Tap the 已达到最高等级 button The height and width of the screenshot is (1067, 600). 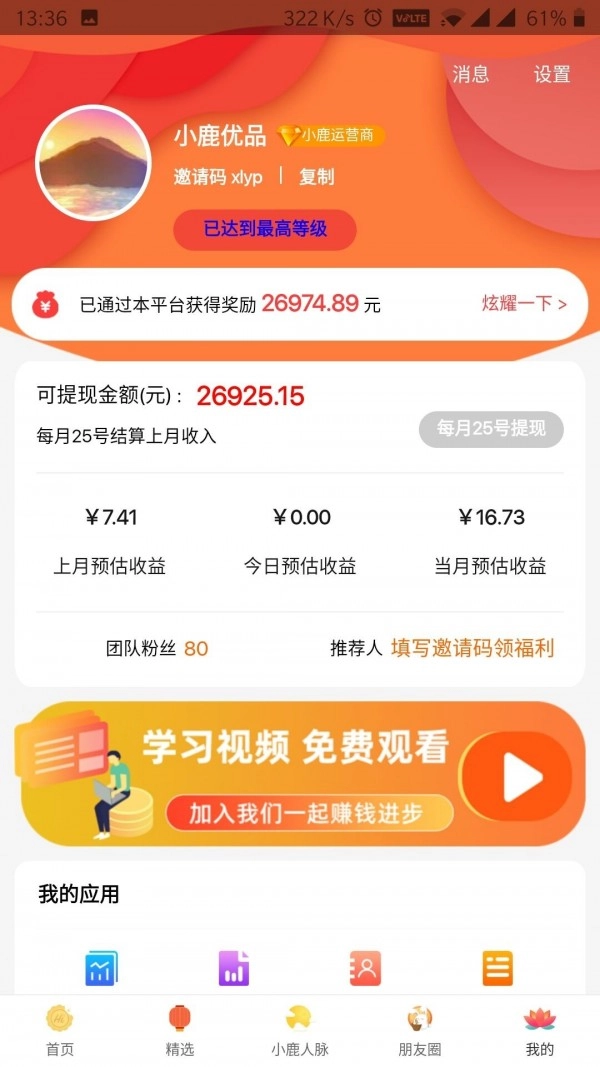(x=265, y=229)
